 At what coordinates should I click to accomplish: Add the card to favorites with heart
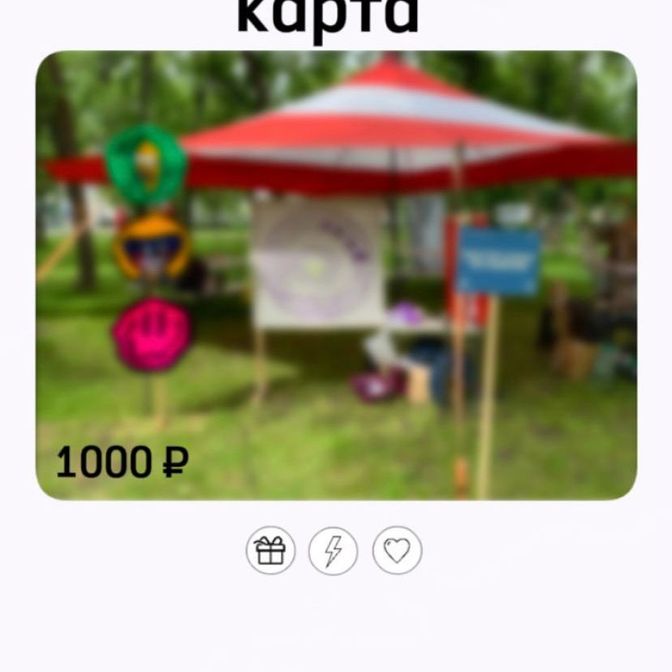pos(397,550)
